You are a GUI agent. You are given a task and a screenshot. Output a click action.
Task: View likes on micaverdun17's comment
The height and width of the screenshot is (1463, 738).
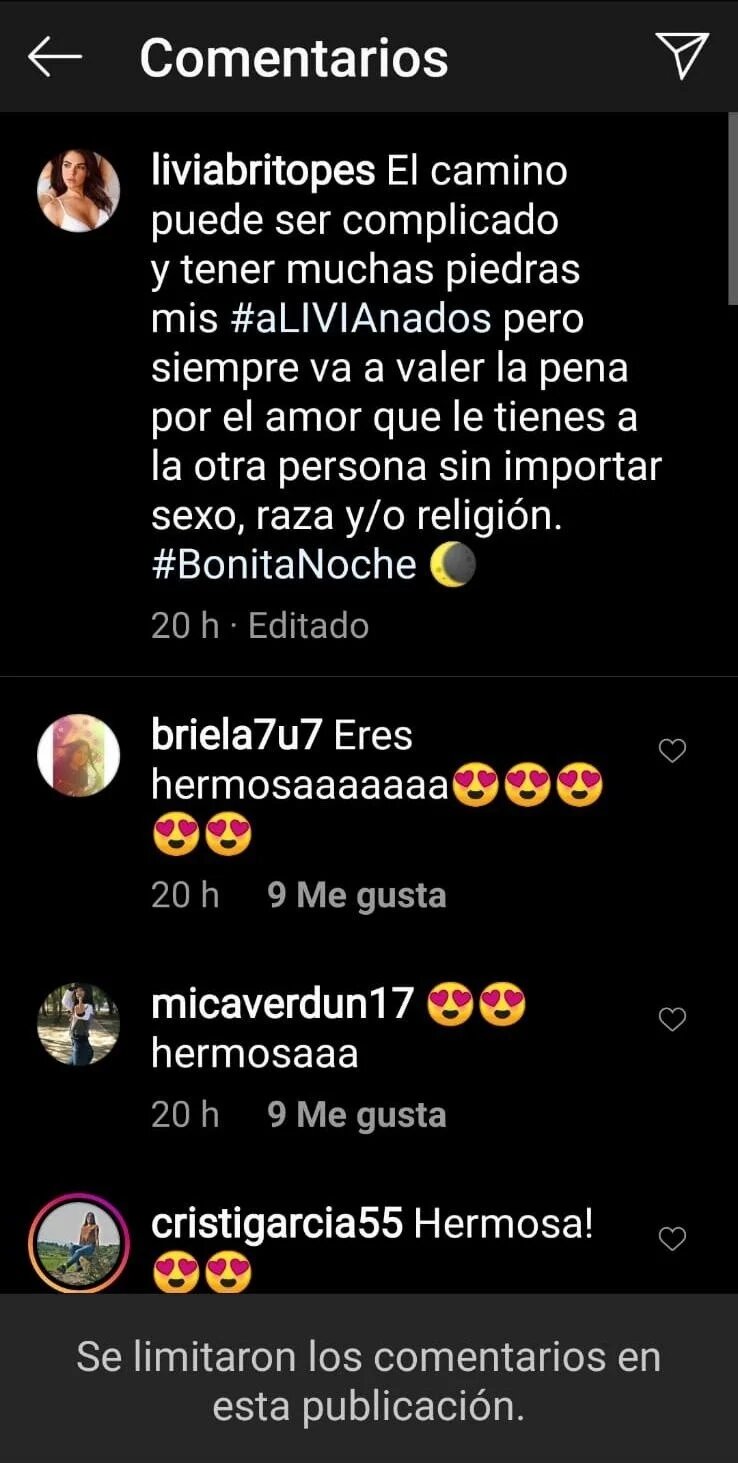(356, 1115)
